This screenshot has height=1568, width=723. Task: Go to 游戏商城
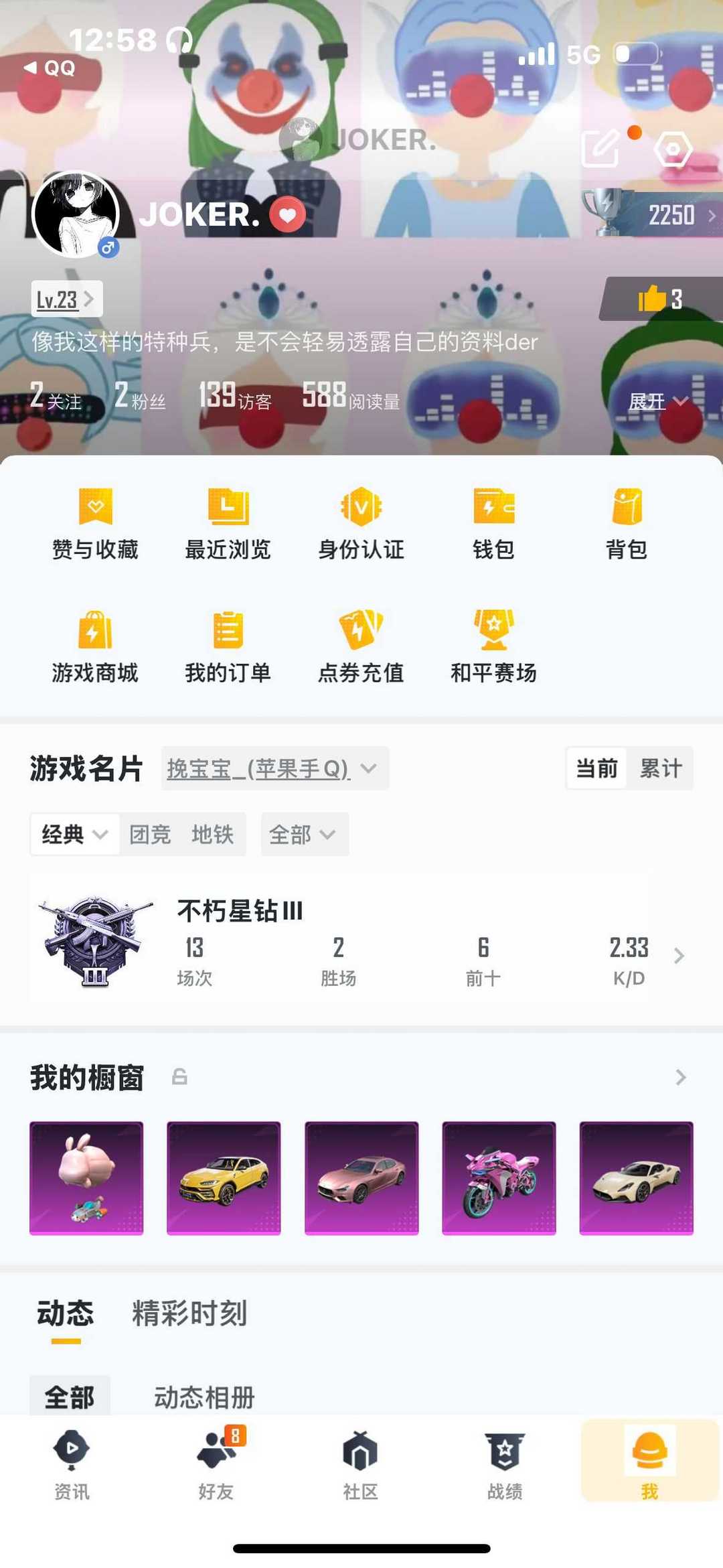pyautogui.click(x=95, y=647)
